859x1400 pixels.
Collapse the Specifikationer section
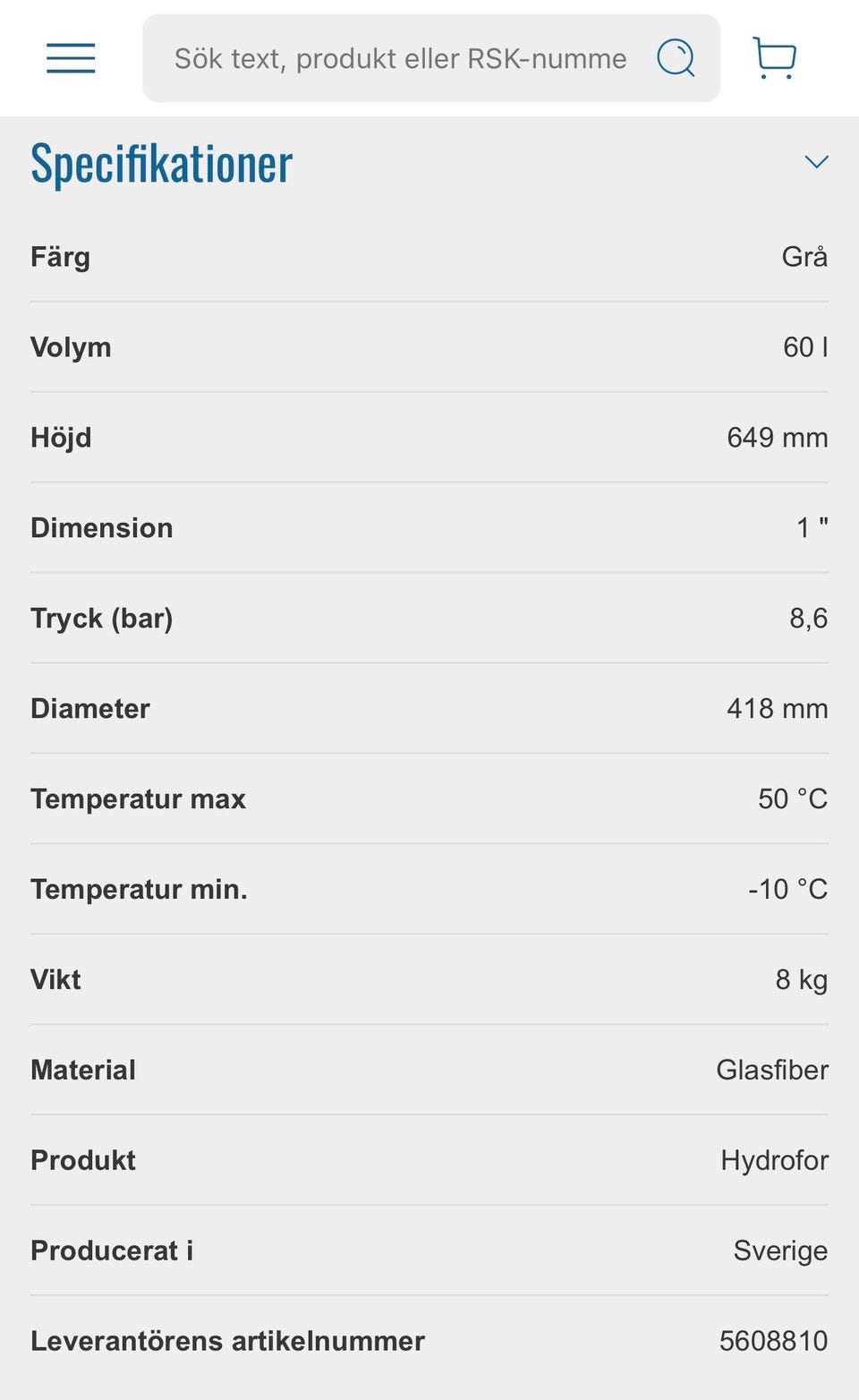coord(816,162)
